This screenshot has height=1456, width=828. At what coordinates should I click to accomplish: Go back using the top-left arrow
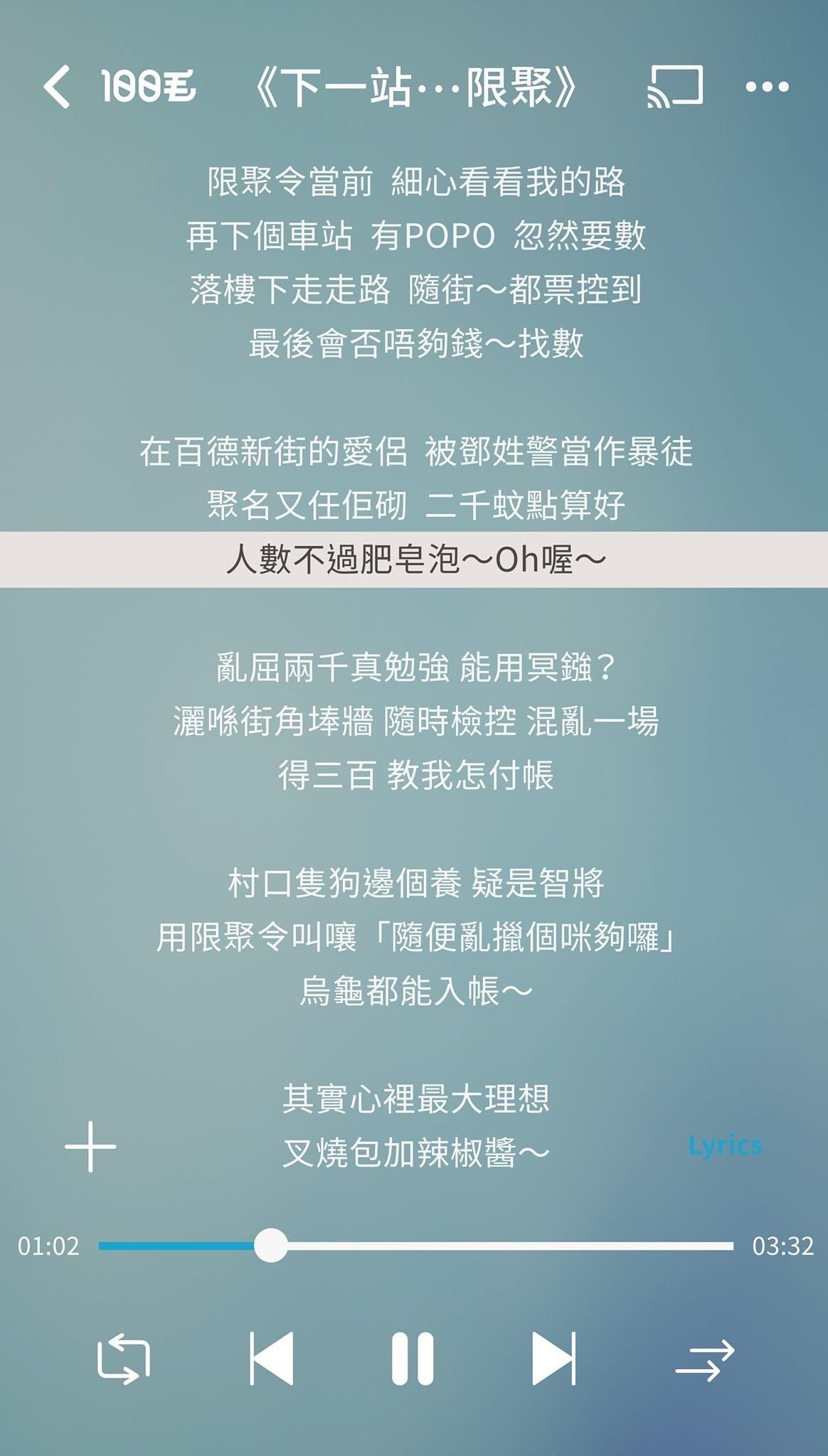tap(57, 87)
